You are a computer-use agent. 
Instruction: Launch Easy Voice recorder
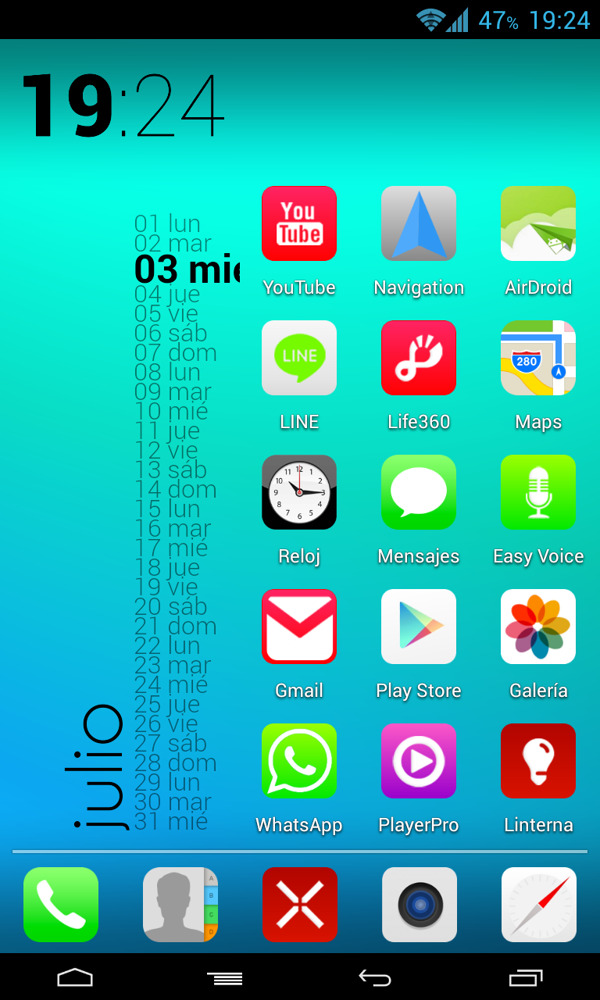pos(538,492)
